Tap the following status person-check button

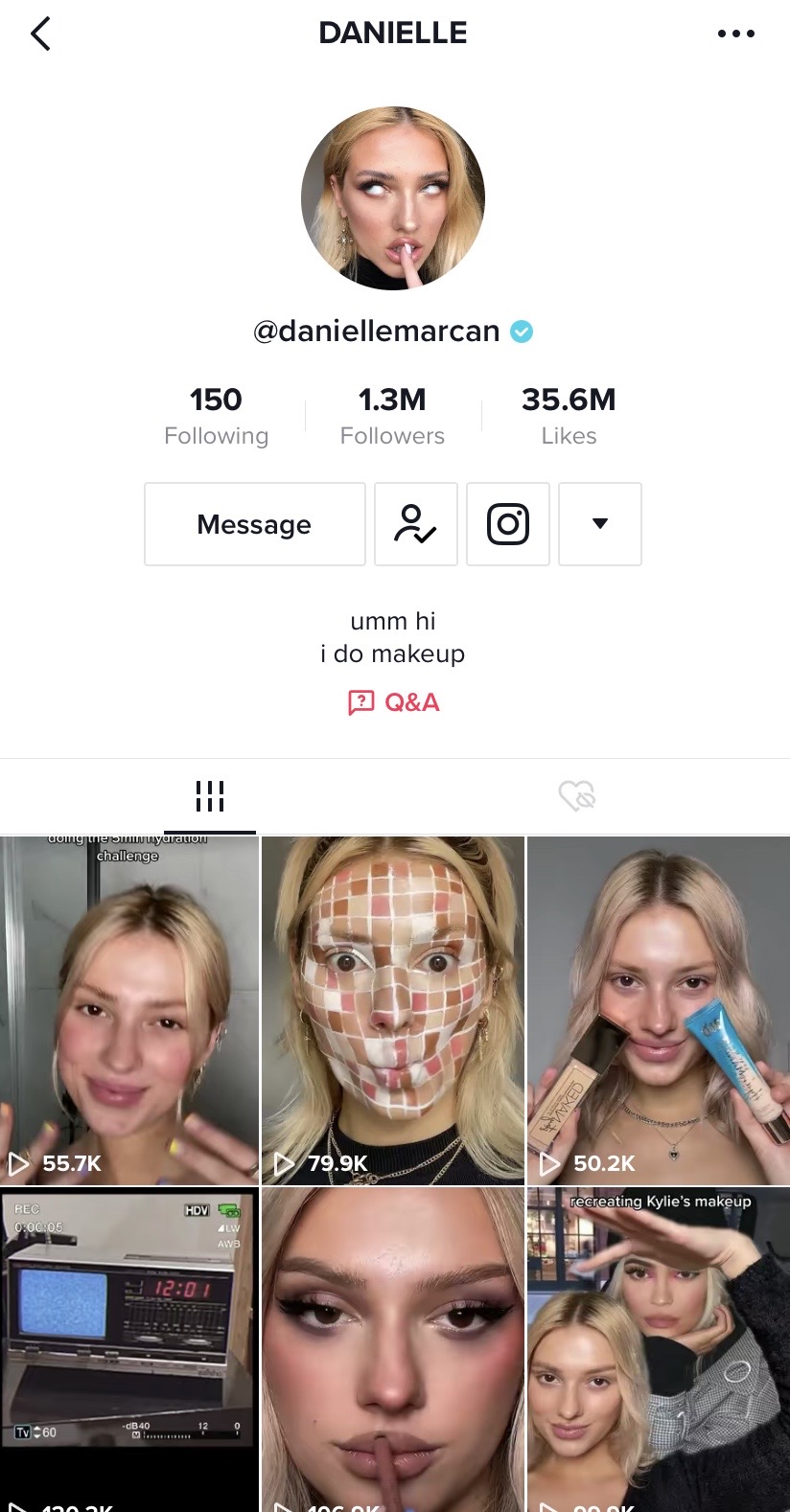415,524
